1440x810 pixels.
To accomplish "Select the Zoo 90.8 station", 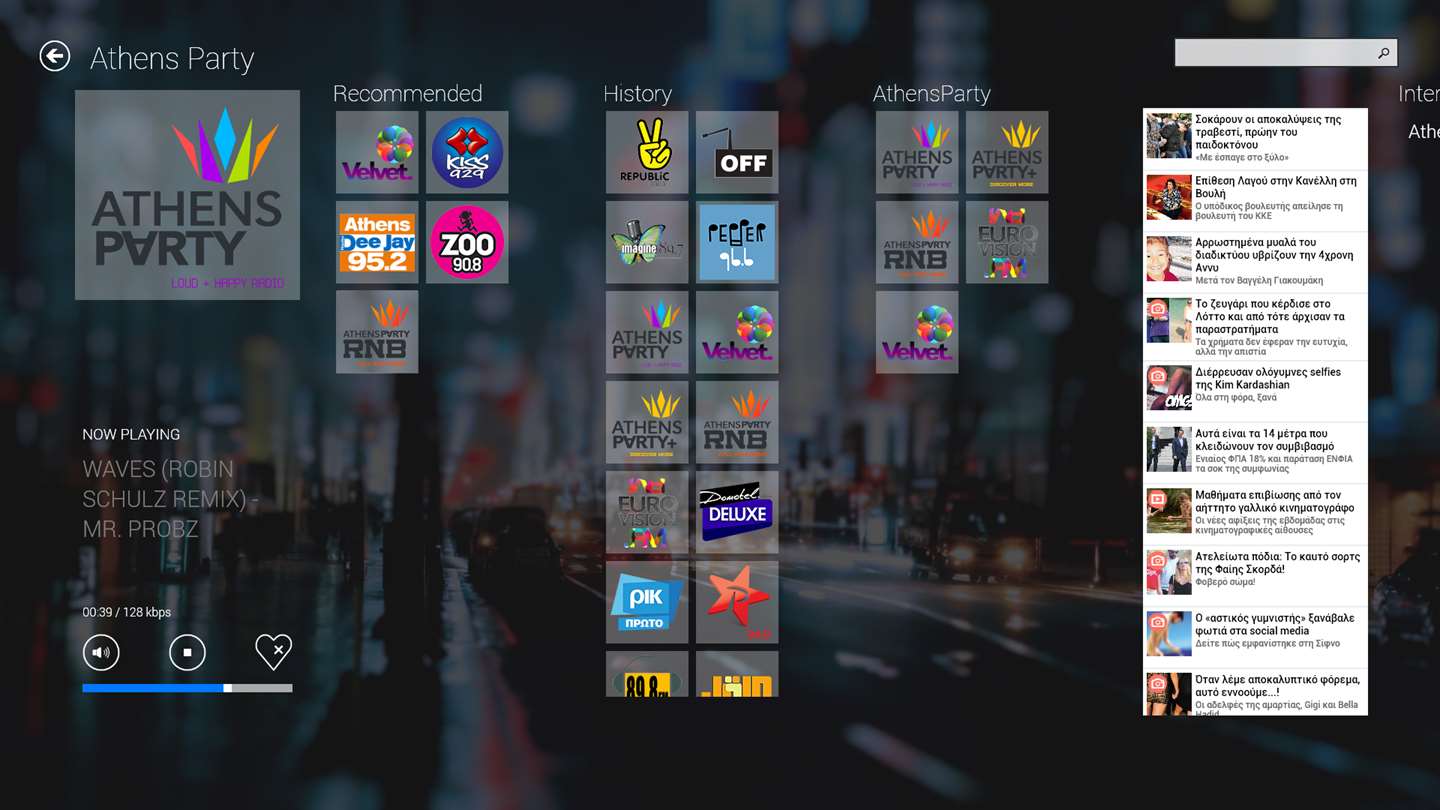I will coord(467,242).
